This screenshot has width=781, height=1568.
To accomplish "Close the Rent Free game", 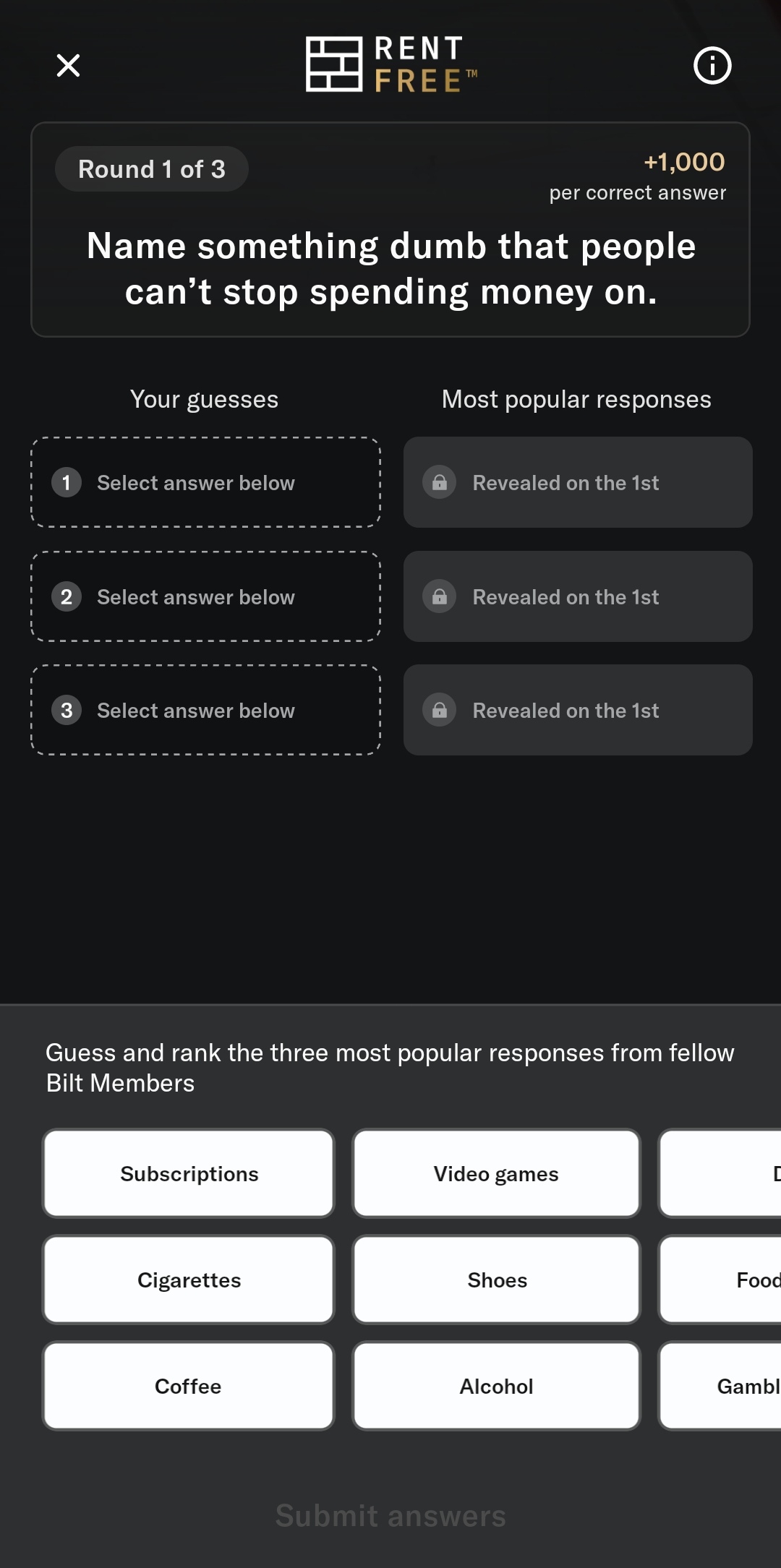I will pyautogui.click(x=69, y=66).
